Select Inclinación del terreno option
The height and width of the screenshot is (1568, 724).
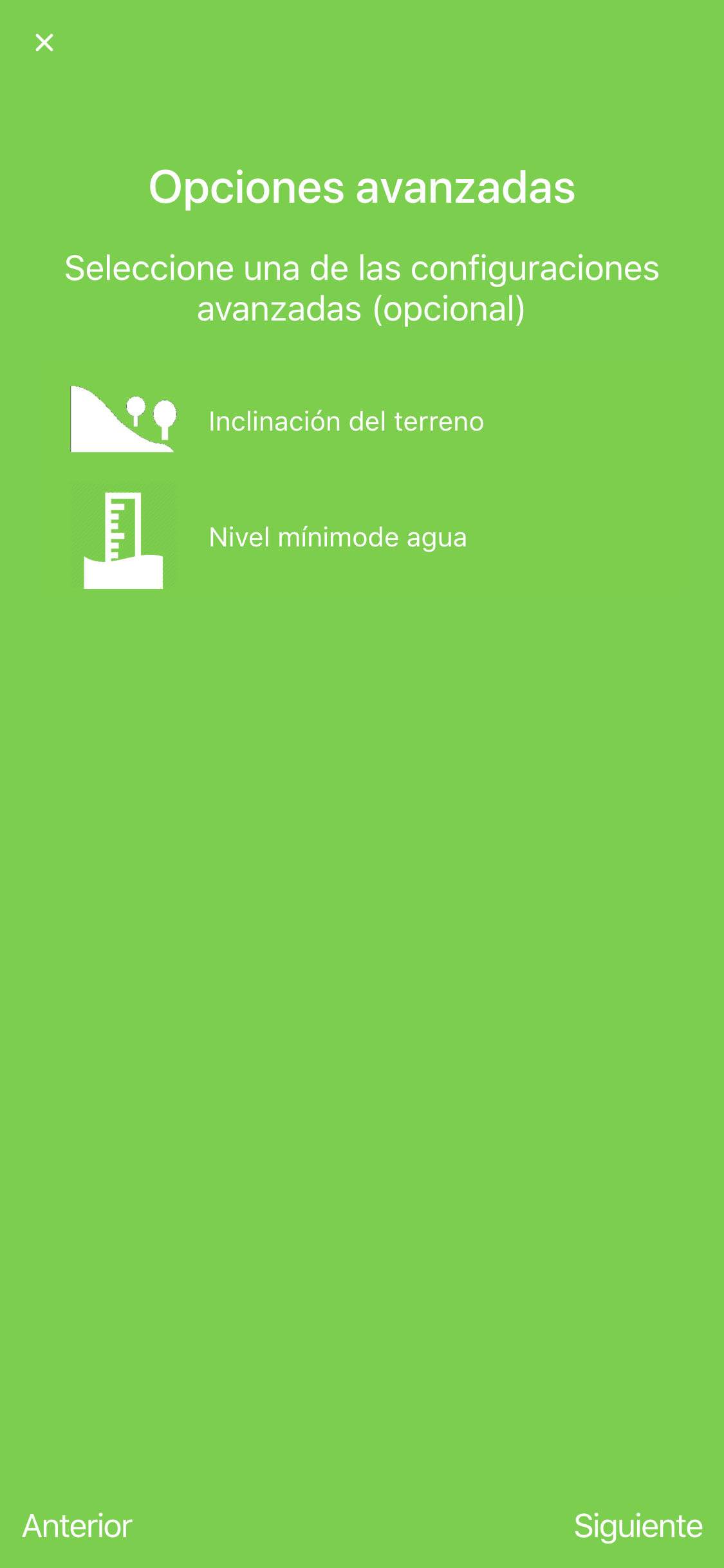tap(346, 421)
